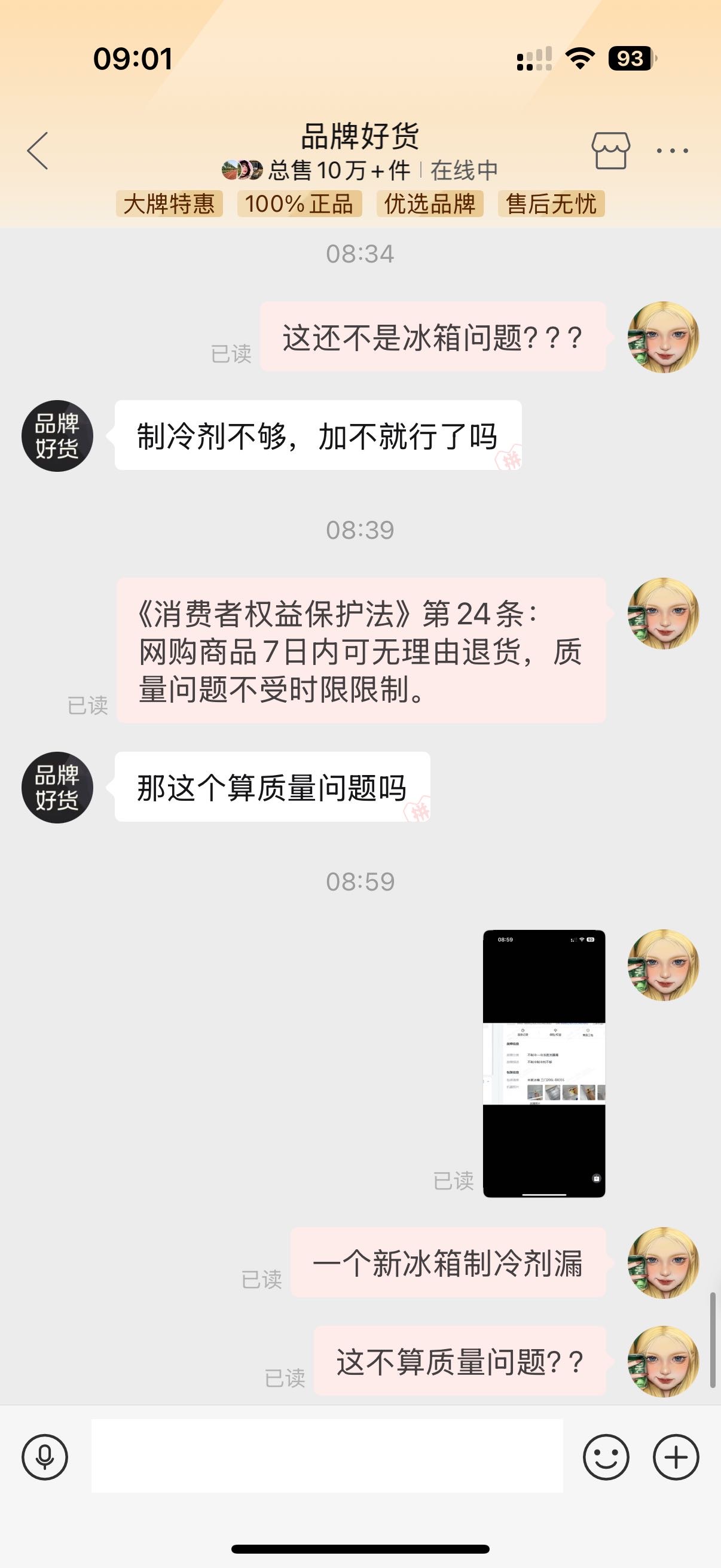Screen dimensions: 721x1568
Task: Open the emoji picker
Action: [606, 1457]
